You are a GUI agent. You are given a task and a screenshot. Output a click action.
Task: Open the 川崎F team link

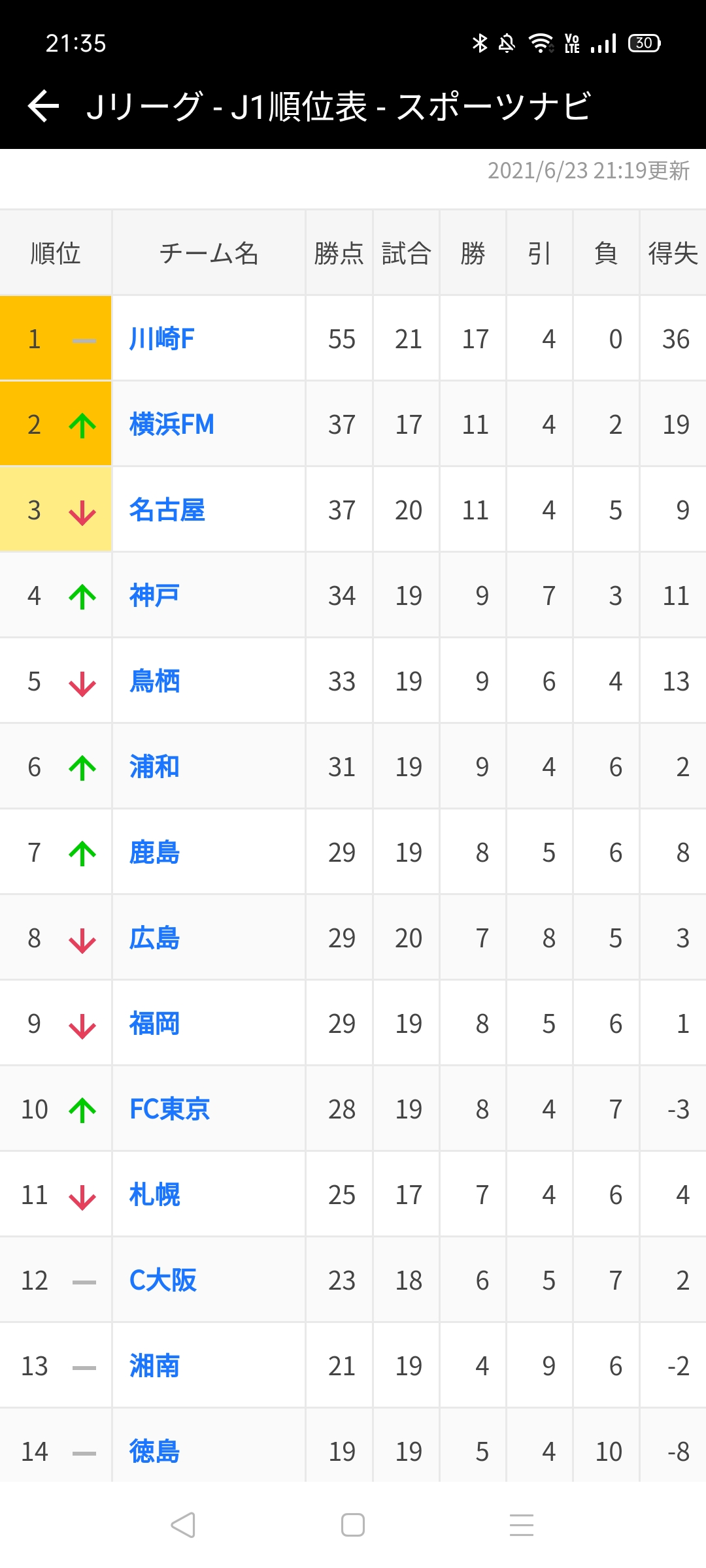(161, 338)
